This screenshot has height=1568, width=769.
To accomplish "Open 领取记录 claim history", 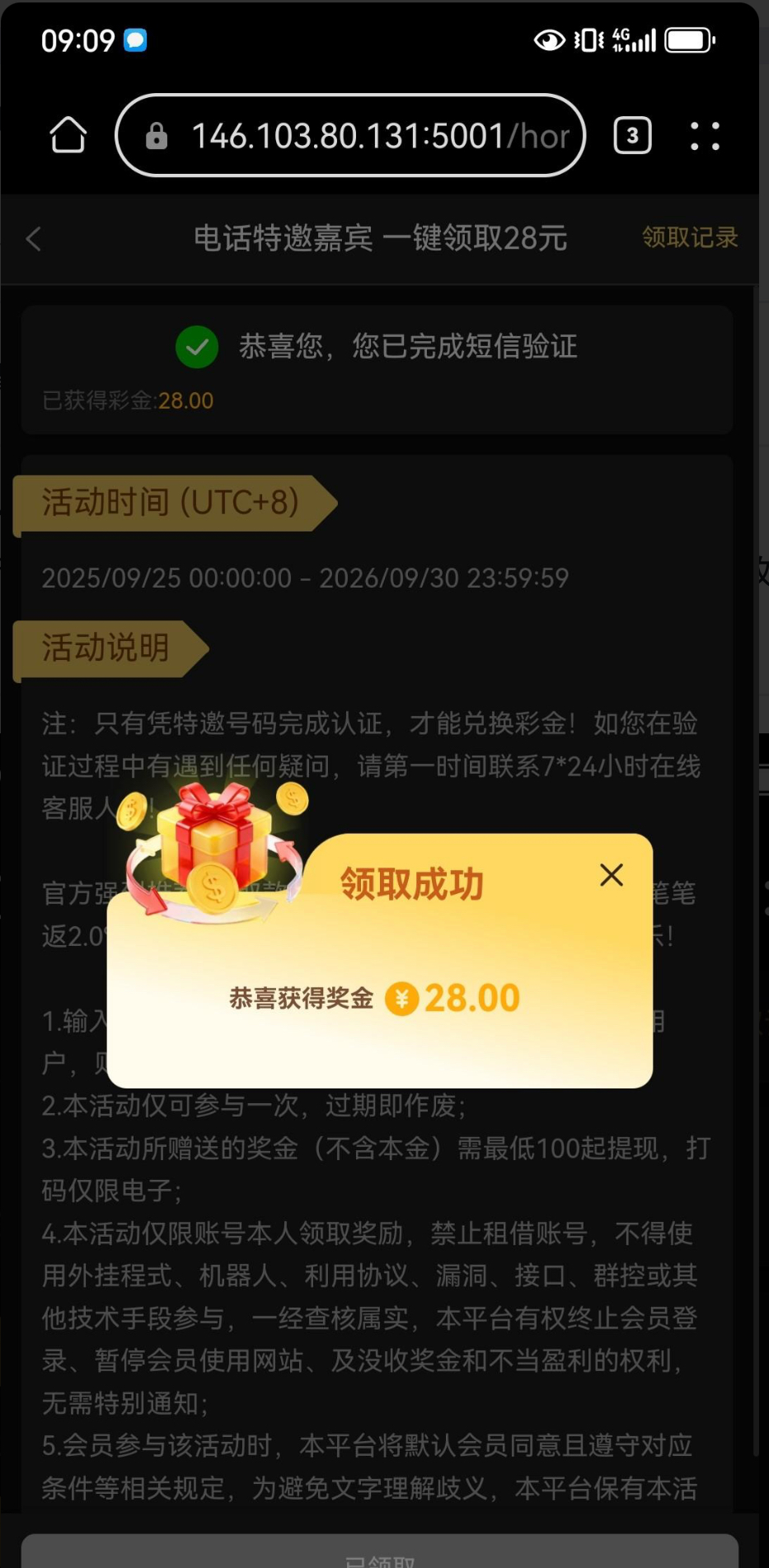I will 689,237.
